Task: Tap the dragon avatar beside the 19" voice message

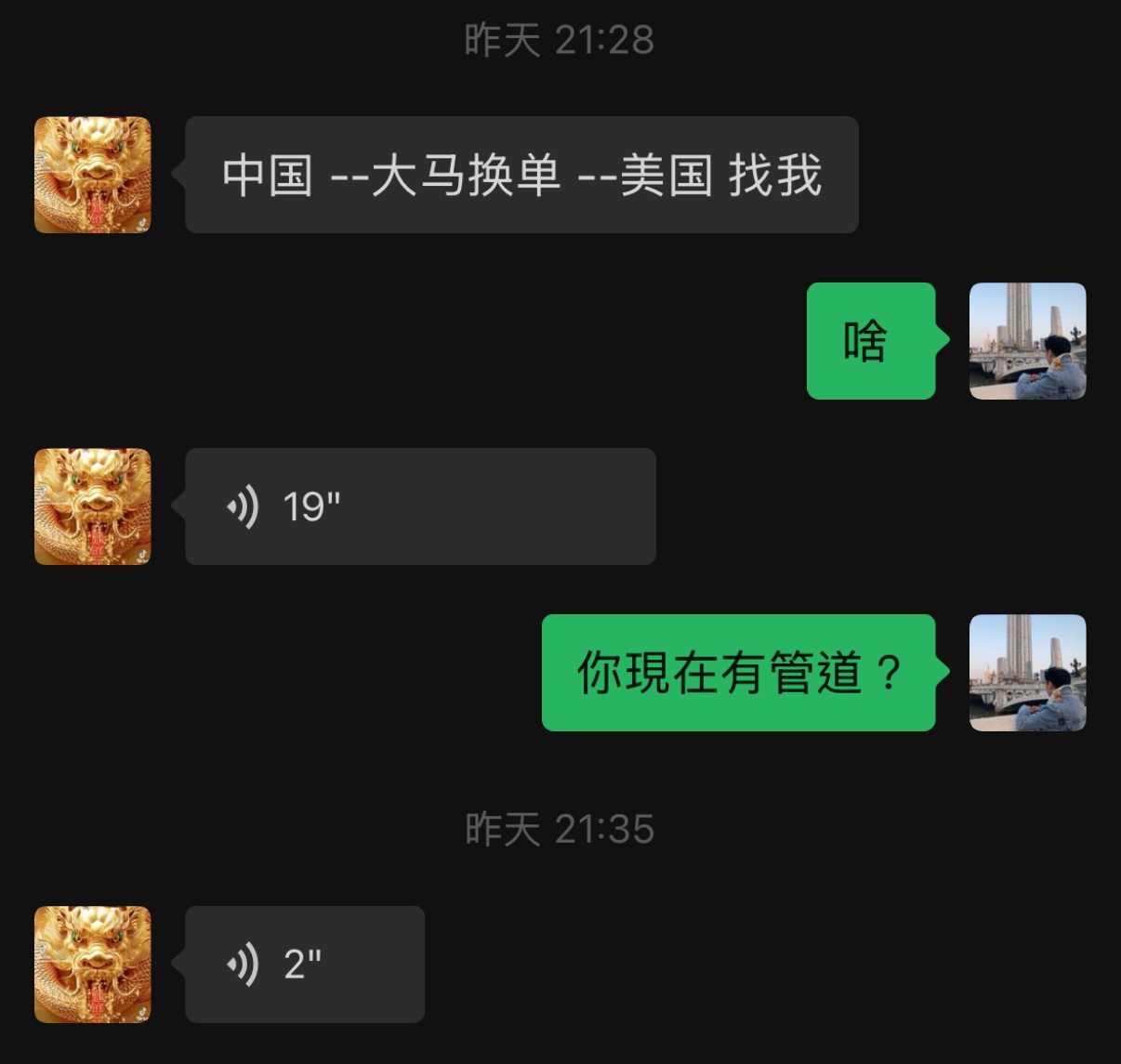Action: 92,506
